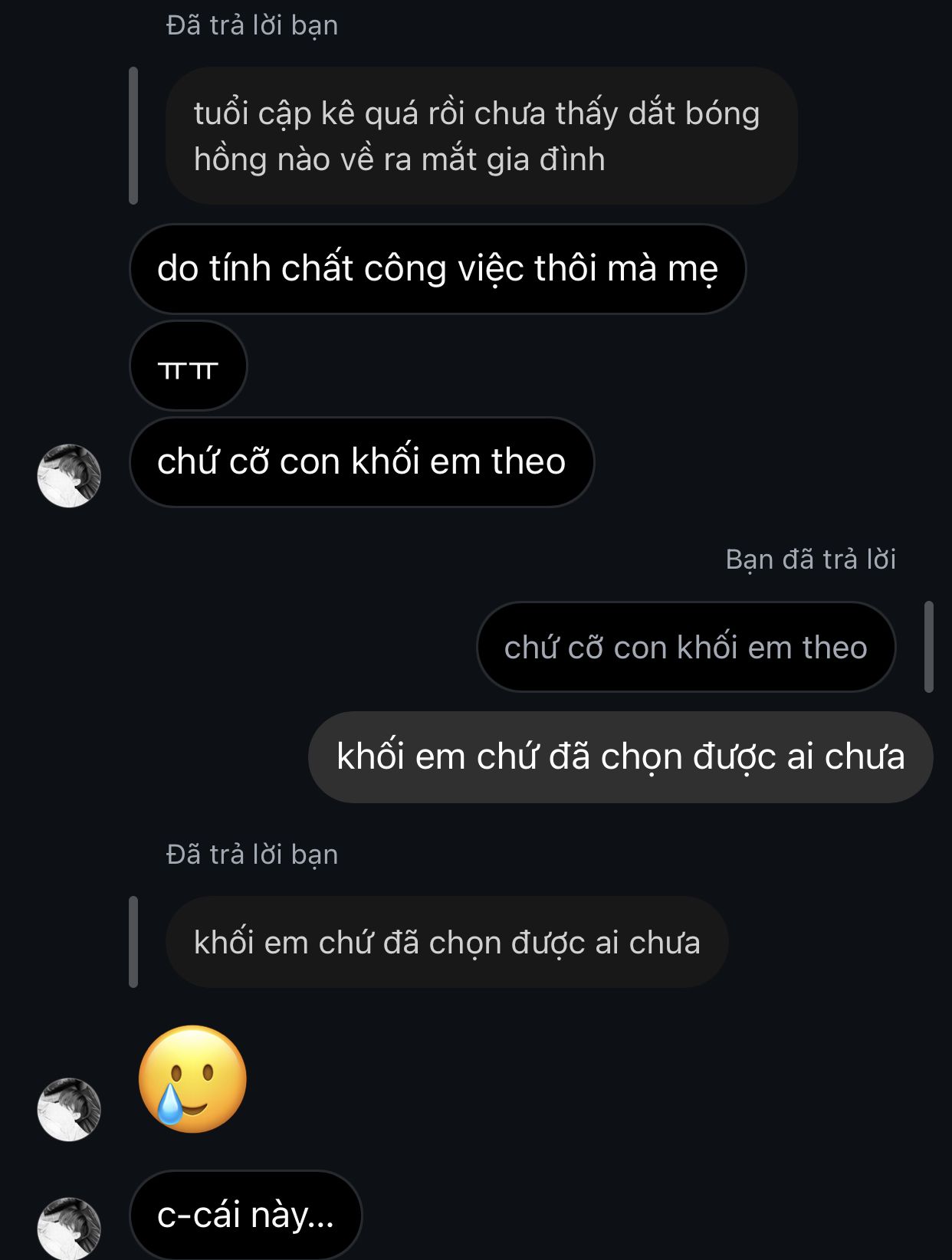Screen dimensions: 952x1260
Task: Open sender's avatar beside "chứ cỡ con khối em theo"
Action: (69, 475)
